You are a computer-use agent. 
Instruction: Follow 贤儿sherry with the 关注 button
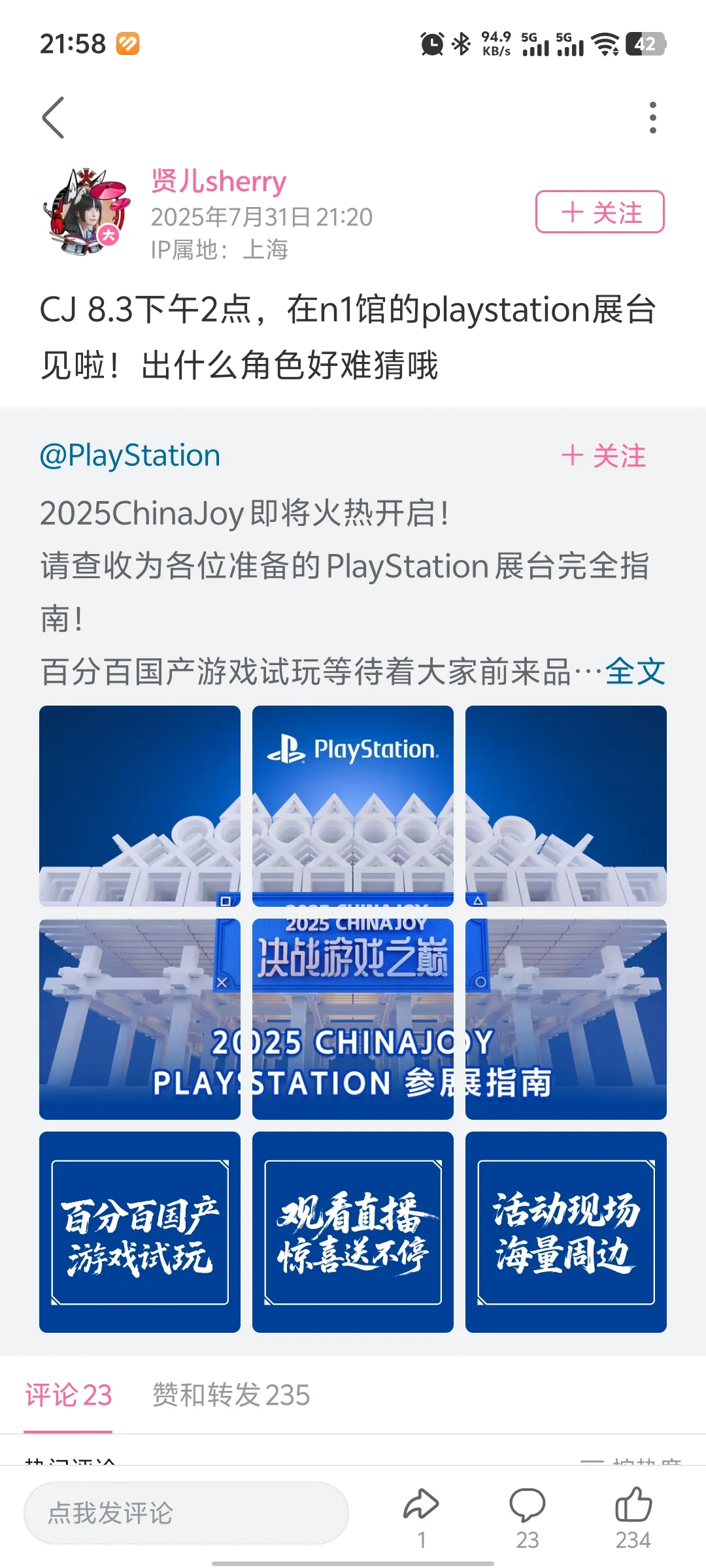(x=599, y=212)
